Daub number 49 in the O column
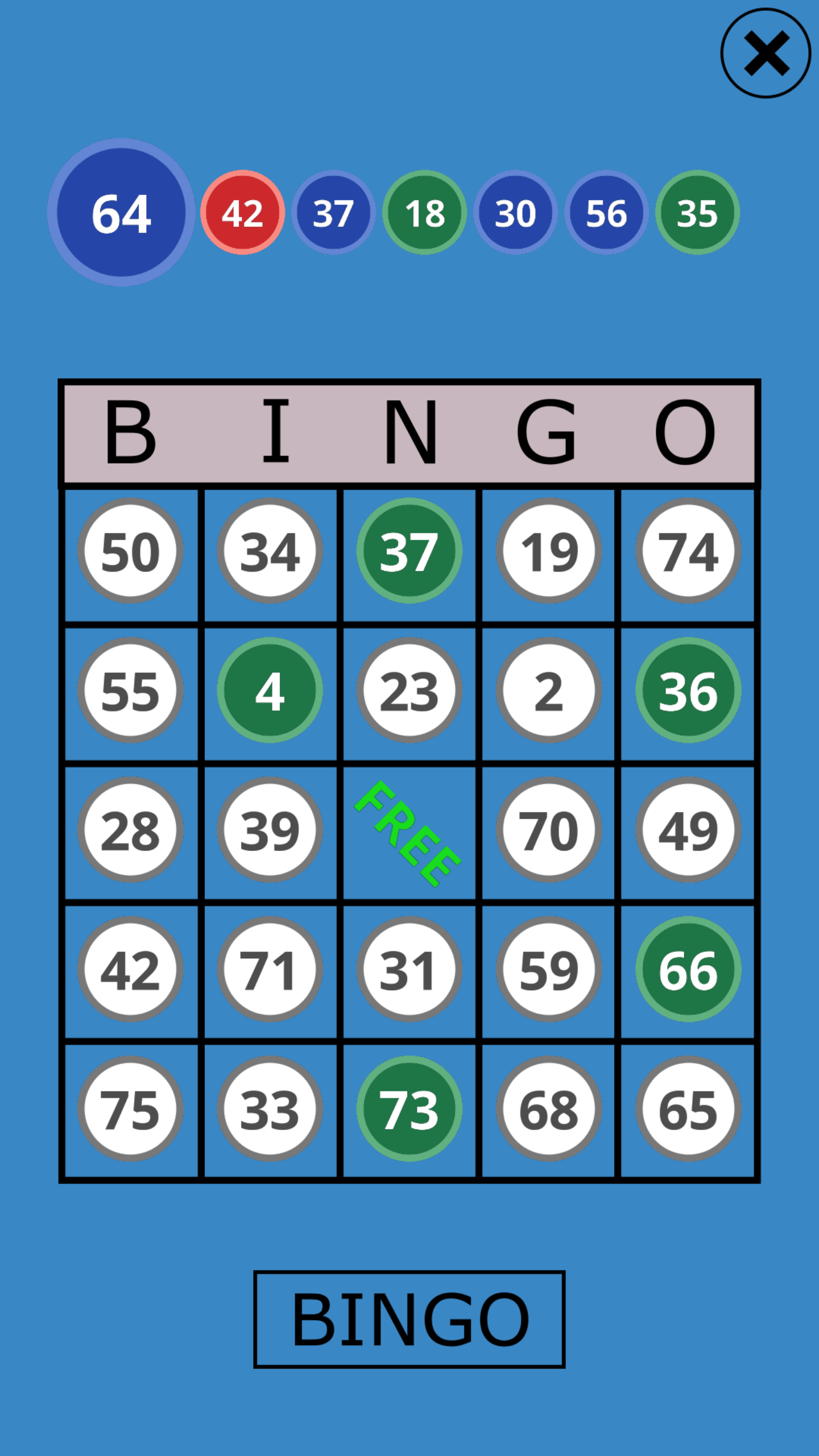Screen dimensions: 819x1456 tap(688, 830)
